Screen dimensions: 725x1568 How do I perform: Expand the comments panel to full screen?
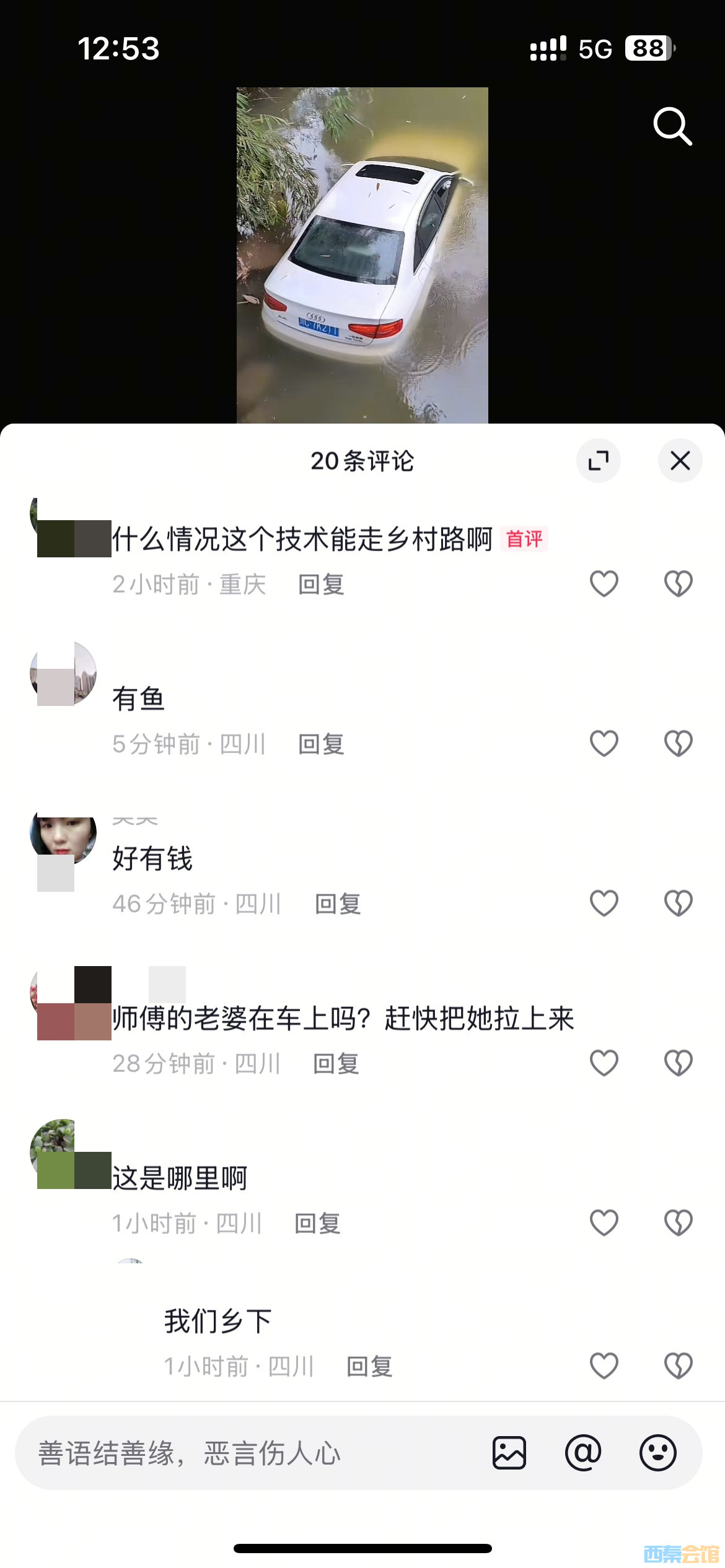(598, 461)
